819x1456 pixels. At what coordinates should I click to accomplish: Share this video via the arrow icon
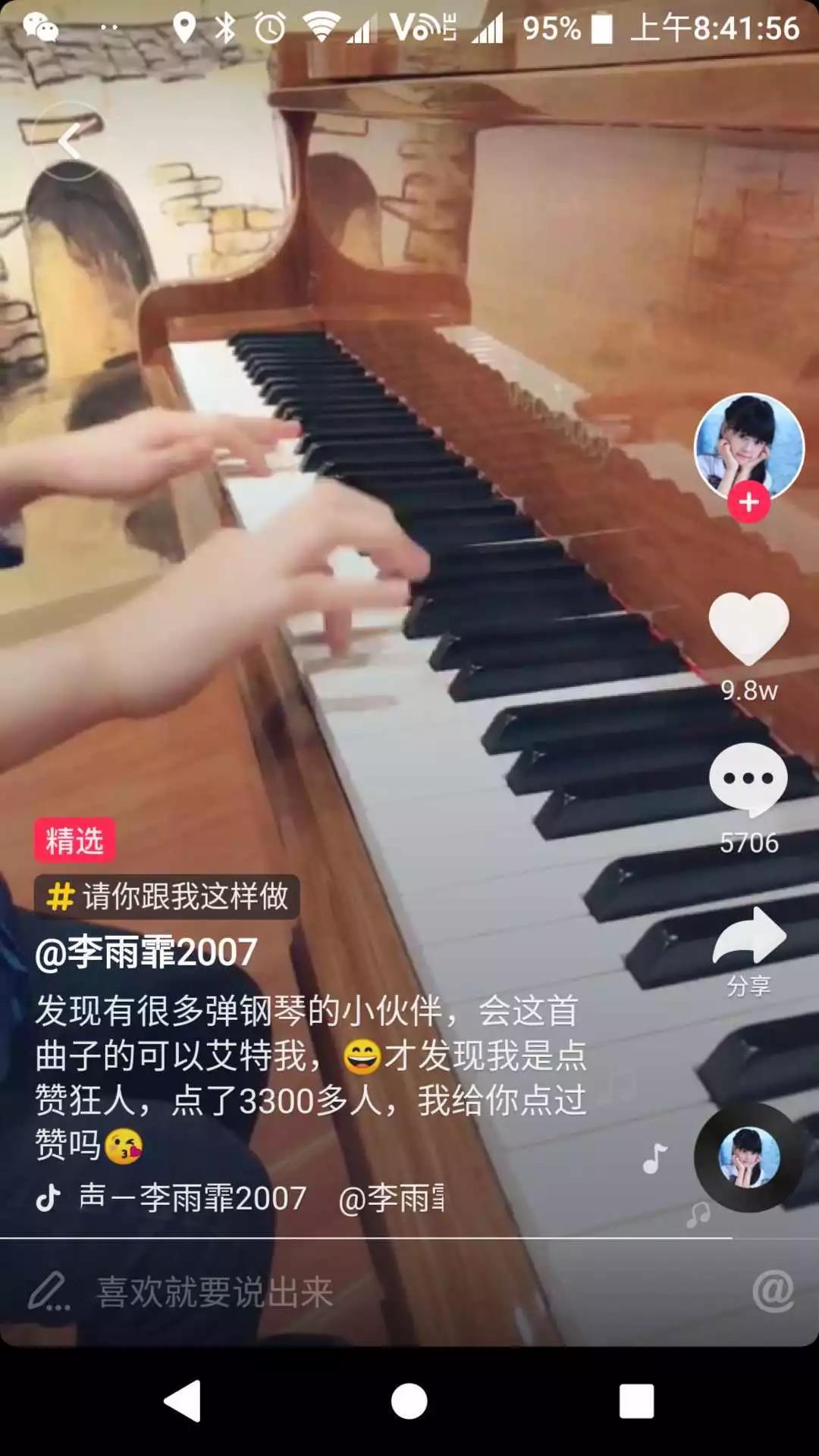749,937
